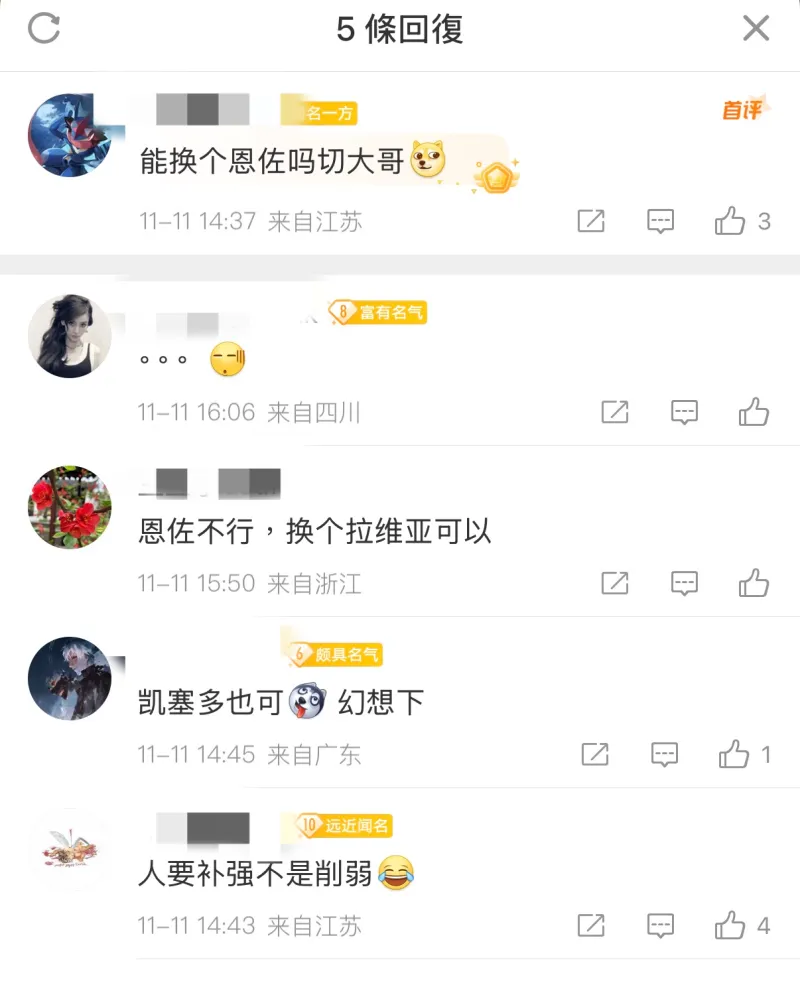Repost the comment 能换个恩佐吗切大哥
Viewport: 800px width, 1001px height.
591,221
